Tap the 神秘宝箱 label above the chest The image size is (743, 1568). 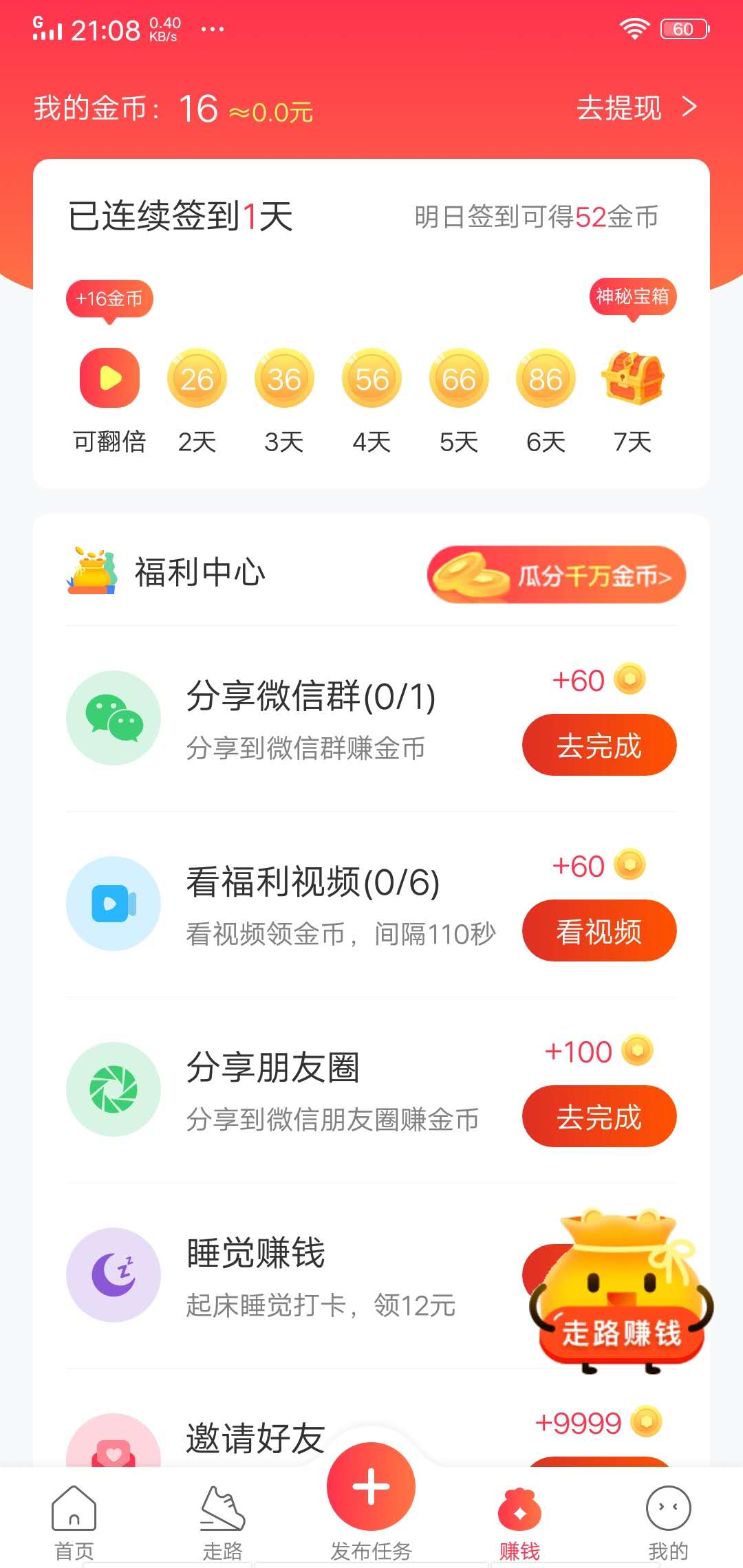coord(633,297)
